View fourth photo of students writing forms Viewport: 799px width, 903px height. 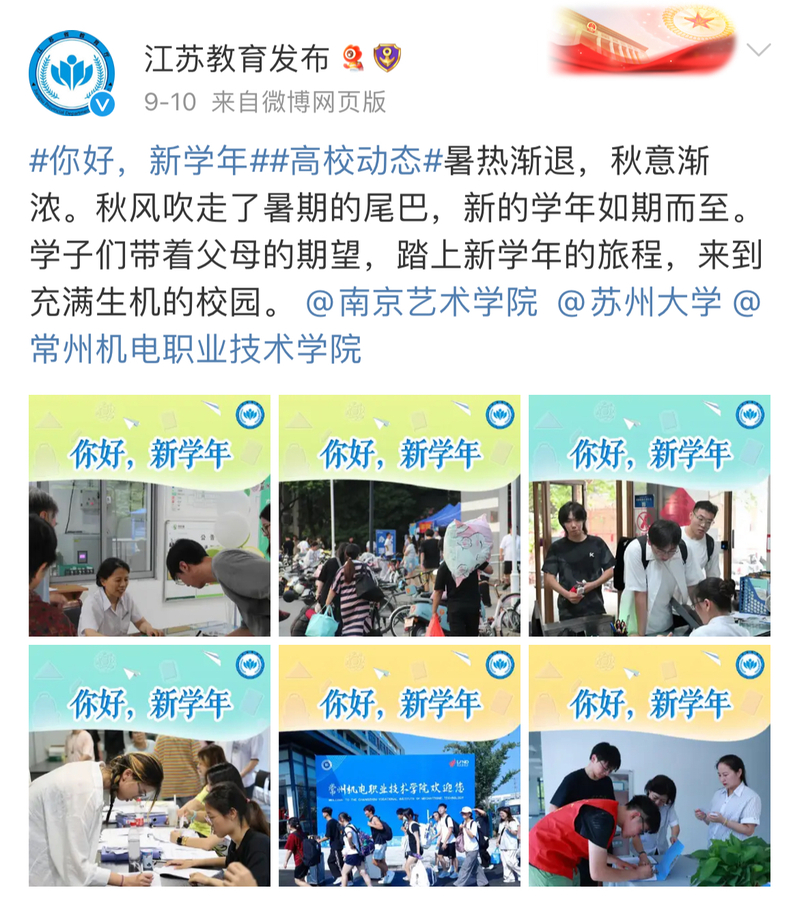tap(149, 766)
